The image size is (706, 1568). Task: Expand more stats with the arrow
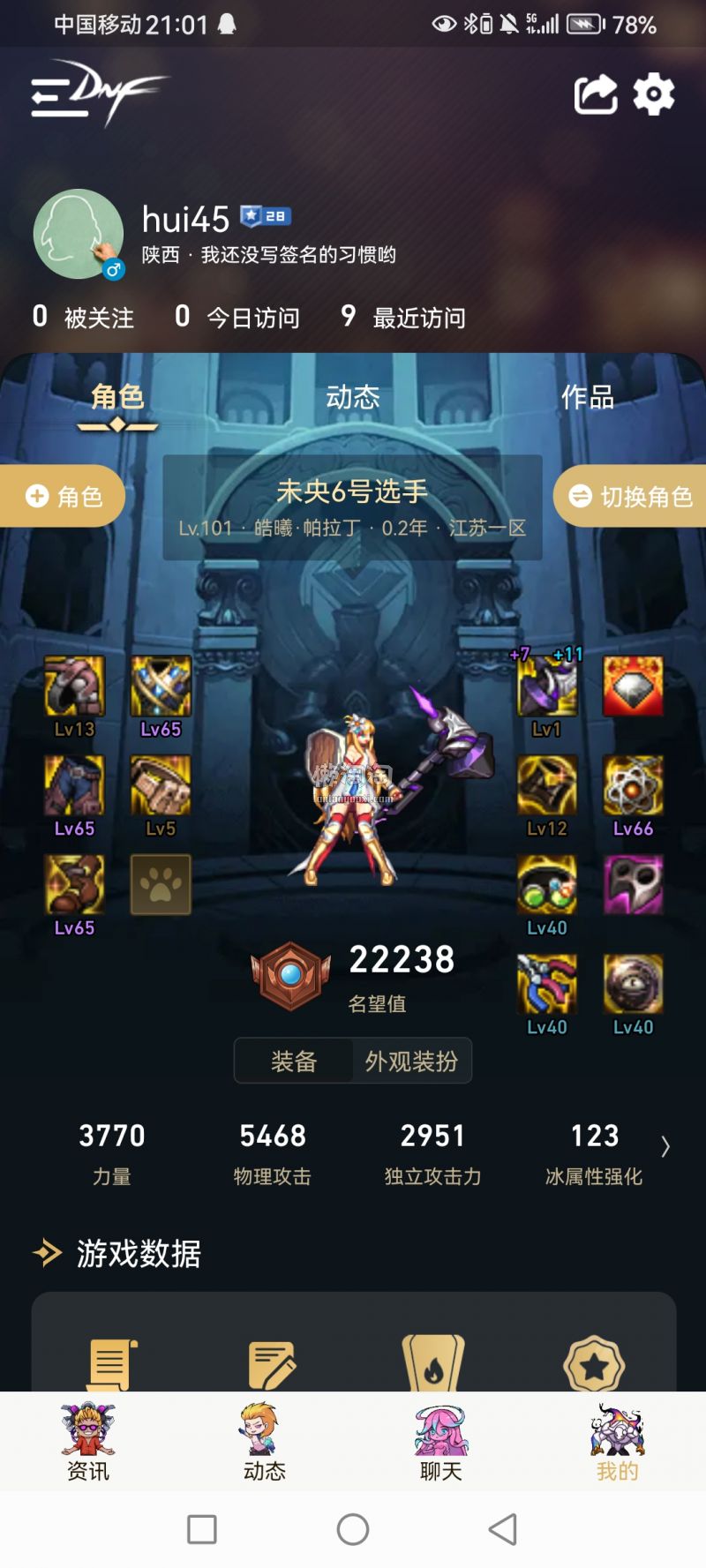[665, 1146]
